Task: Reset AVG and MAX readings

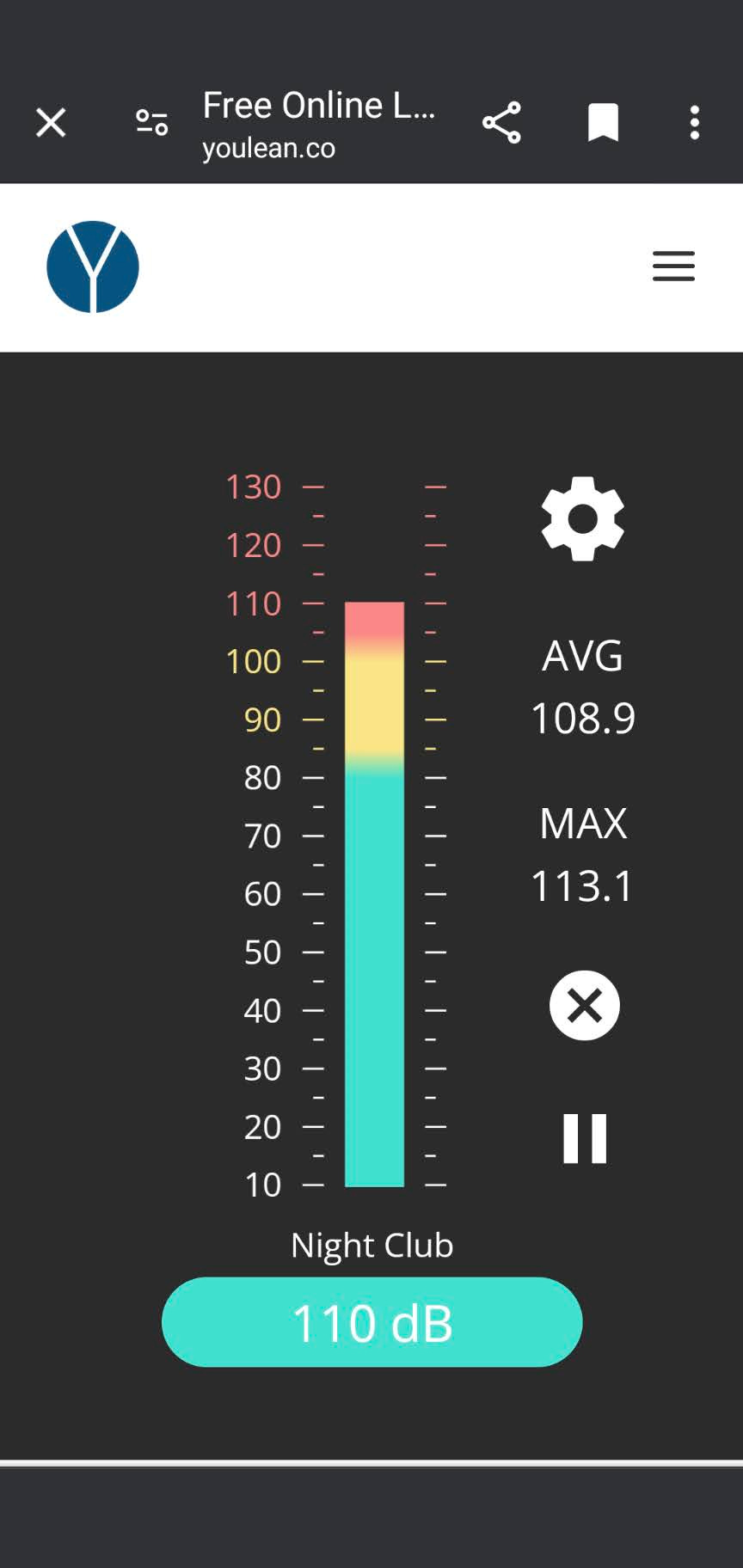Action: [x=585, y=1005]
